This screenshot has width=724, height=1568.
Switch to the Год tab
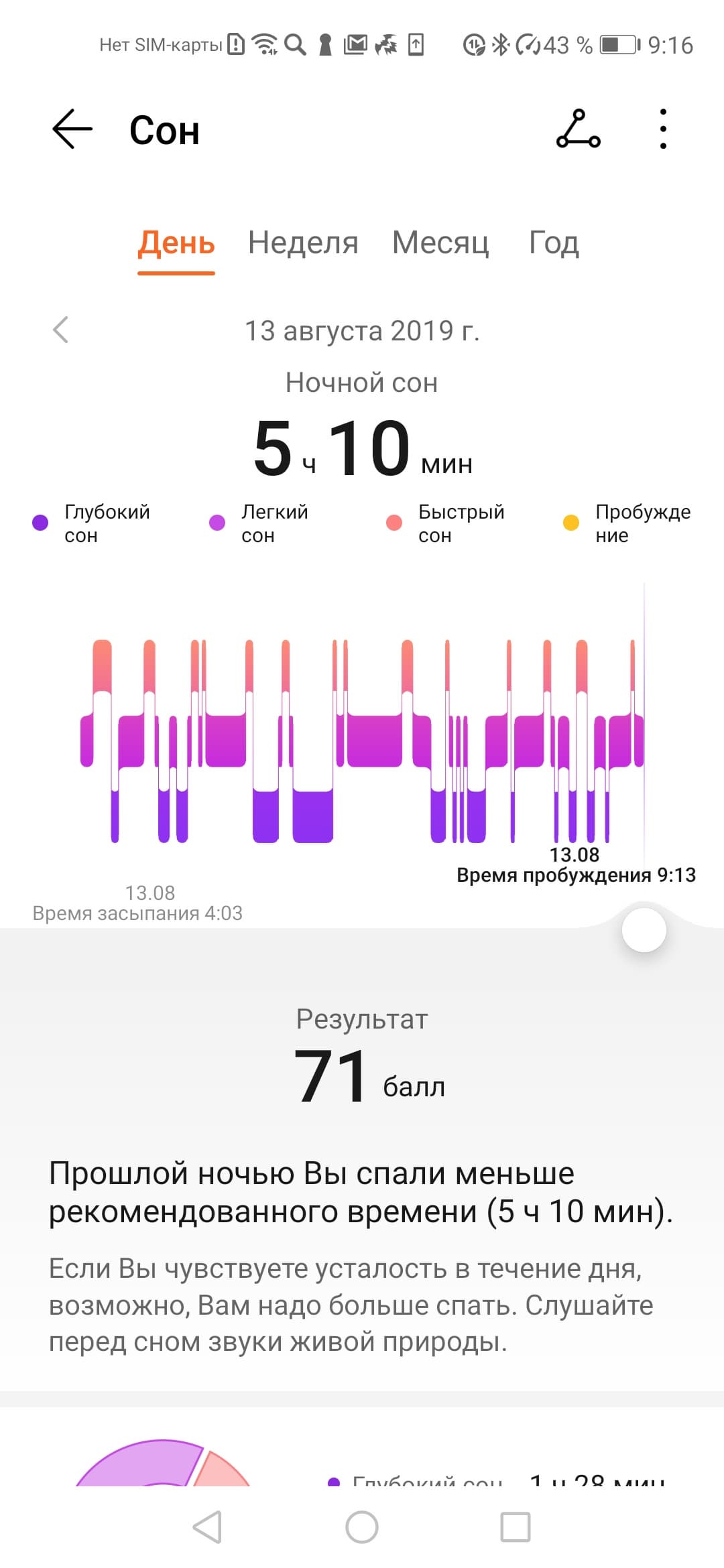[x=554, y=243]
